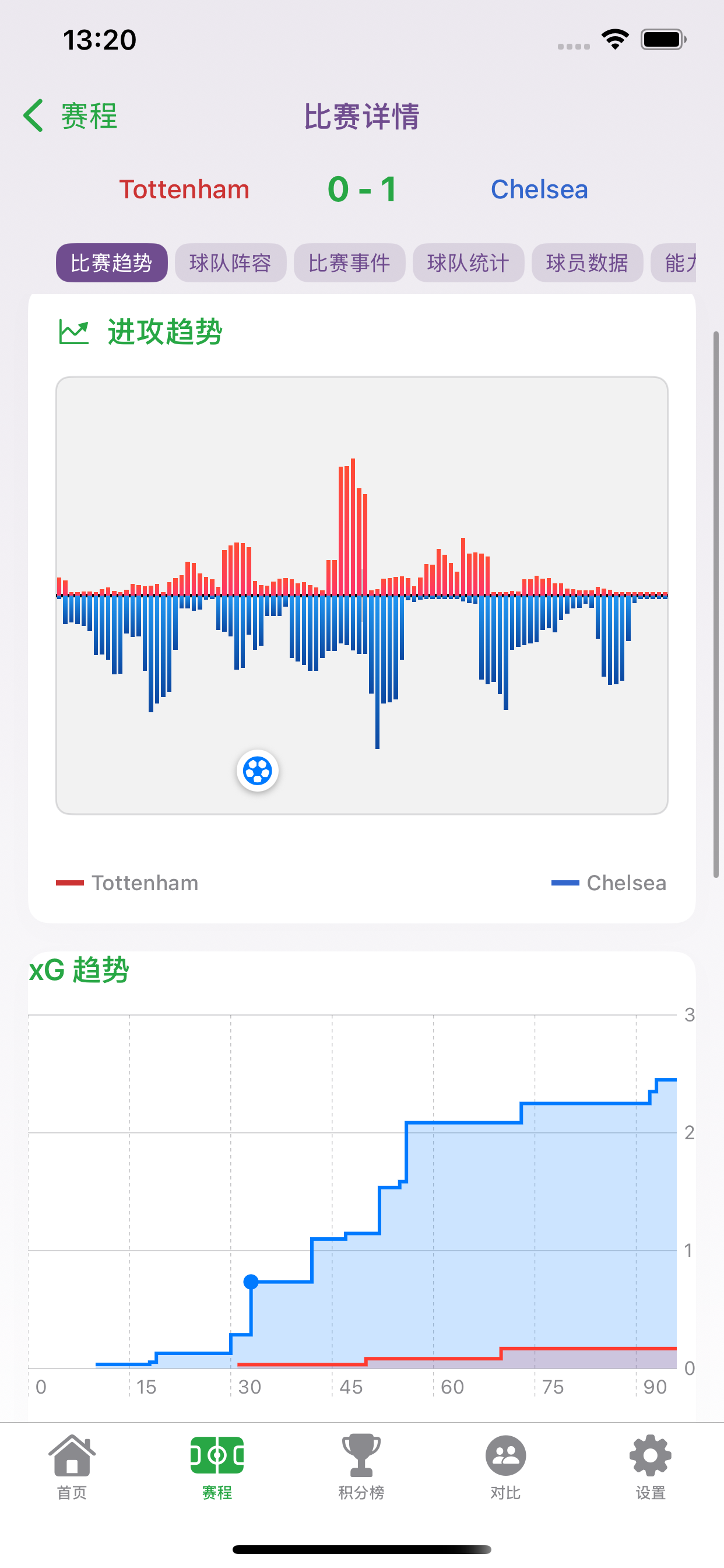The width and height of the screenshot is (724, 1568).
Task: Switch to the 球队阵容 tab
Action: [231, 262]
